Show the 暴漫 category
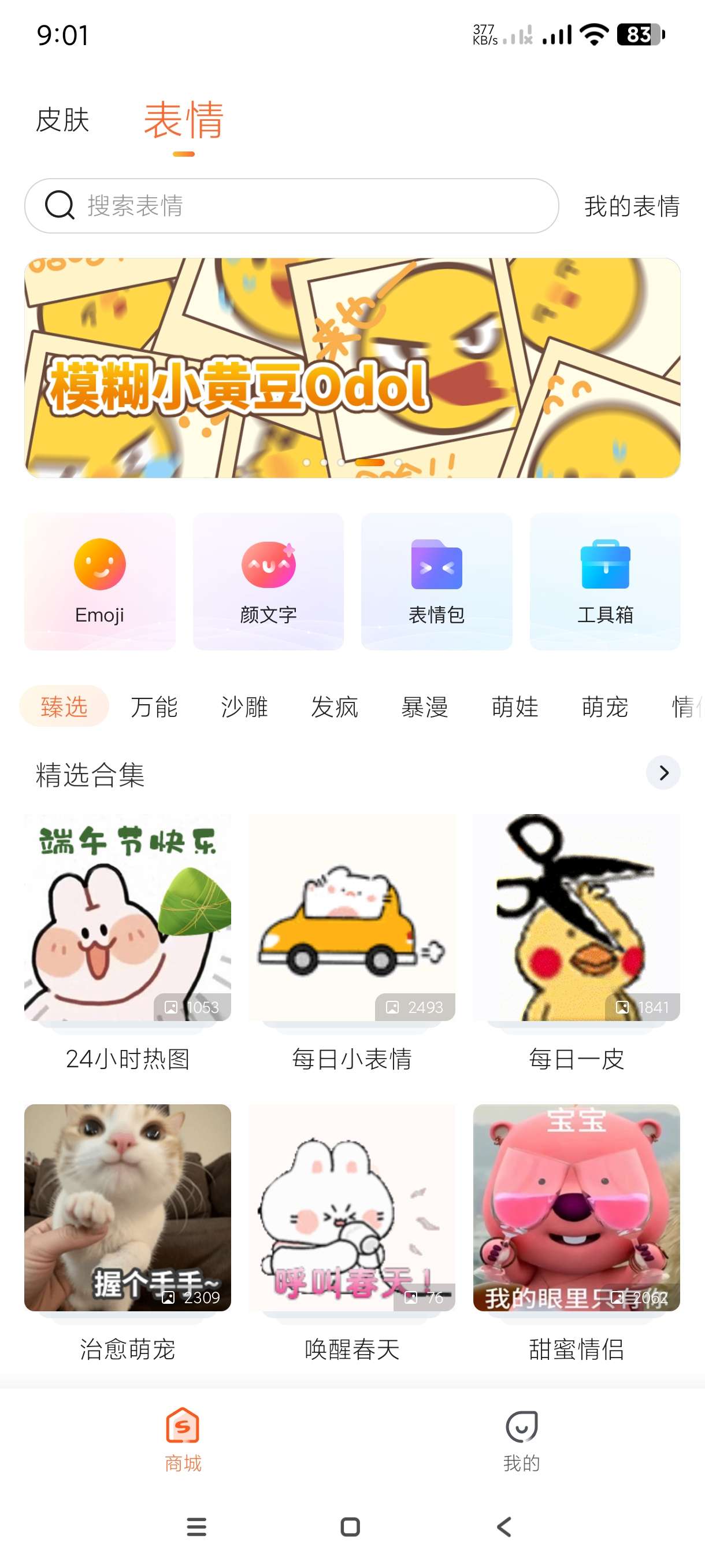 [425, 707]
